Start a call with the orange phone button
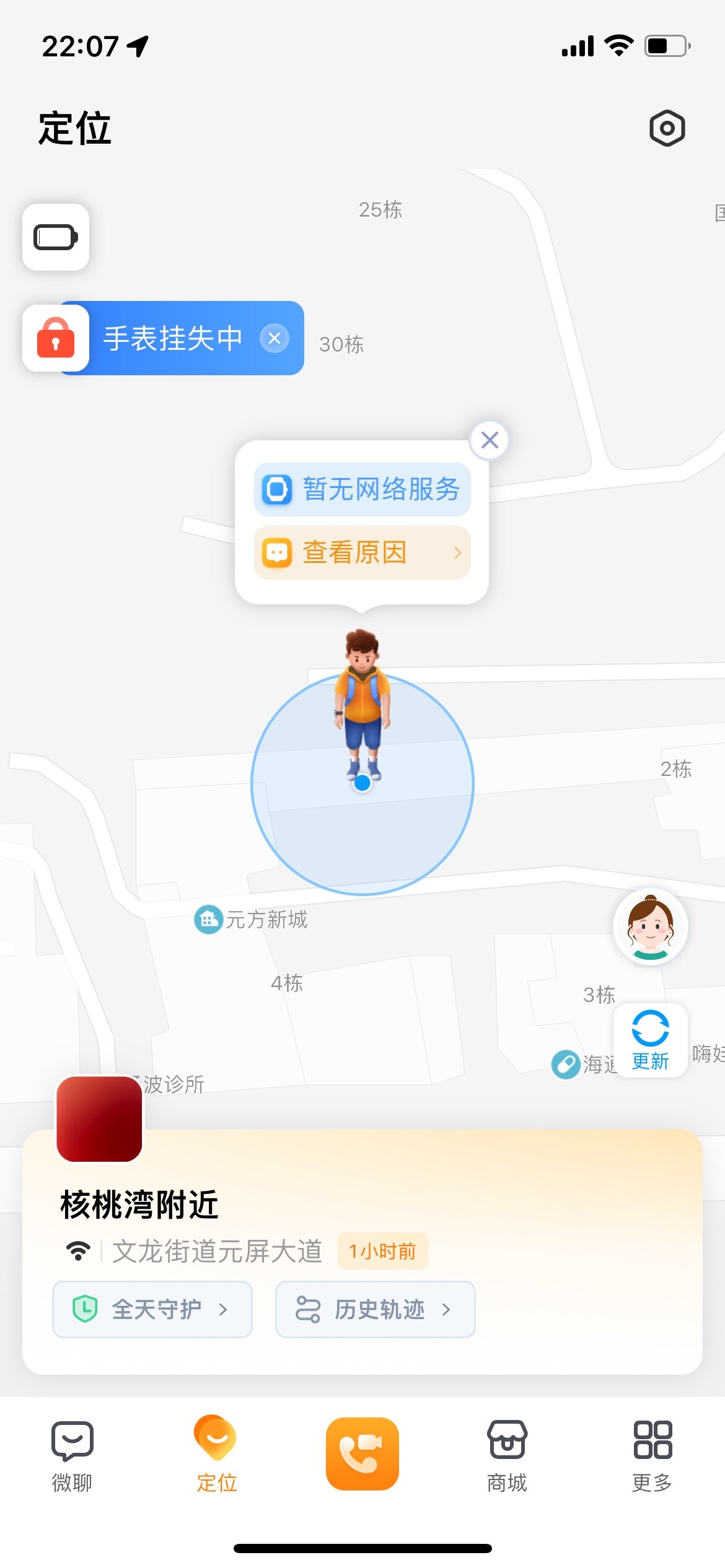 [362, 1453]
